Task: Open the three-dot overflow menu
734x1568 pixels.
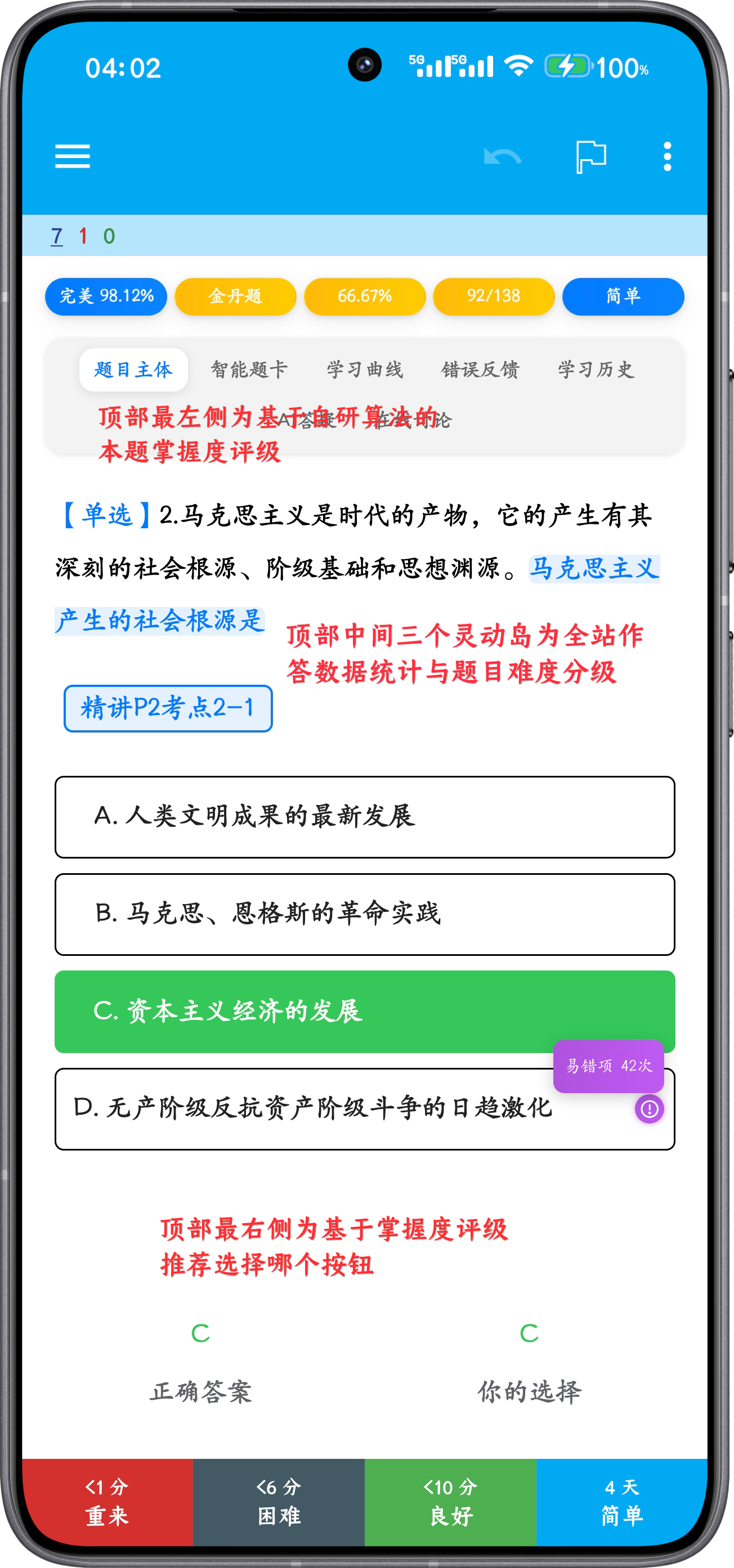Action: [667, 156]
